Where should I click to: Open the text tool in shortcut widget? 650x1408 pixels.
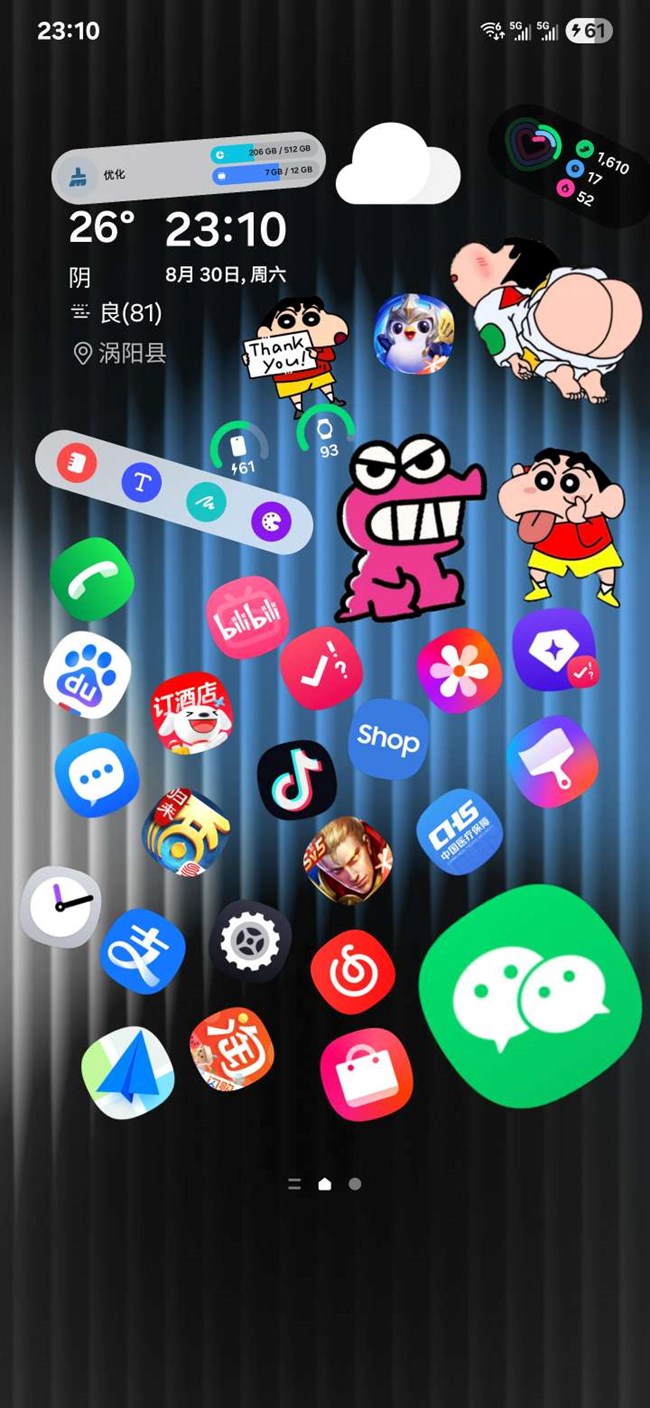141,483
